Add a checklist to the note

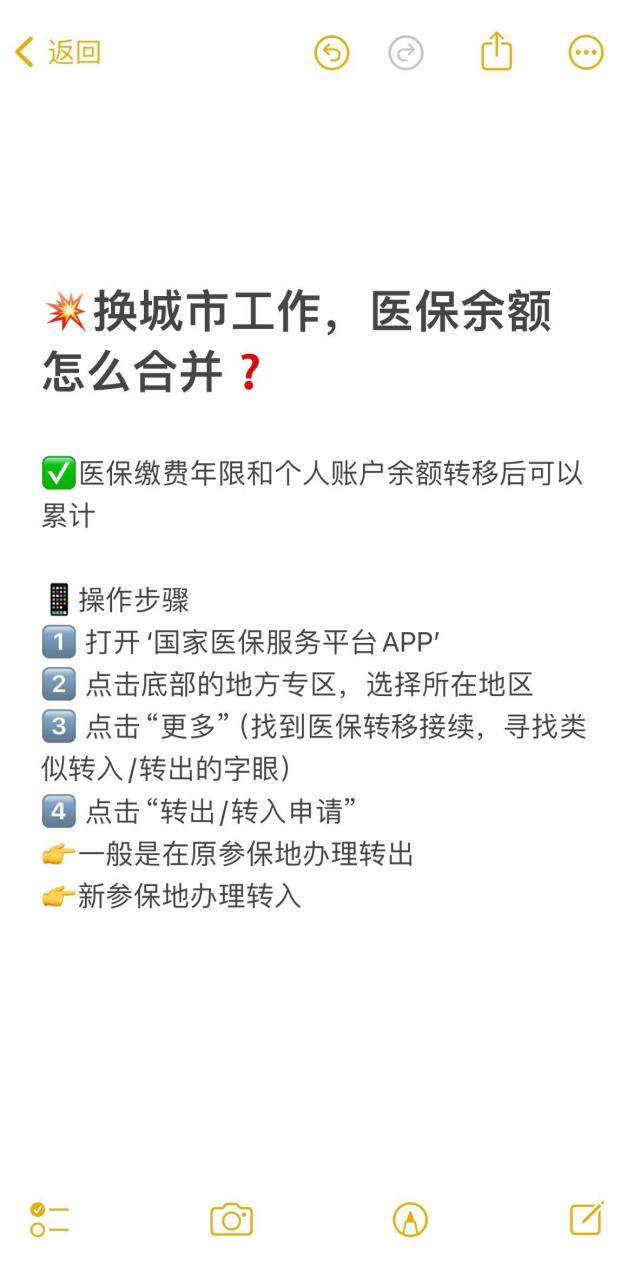coord(49,1219)
